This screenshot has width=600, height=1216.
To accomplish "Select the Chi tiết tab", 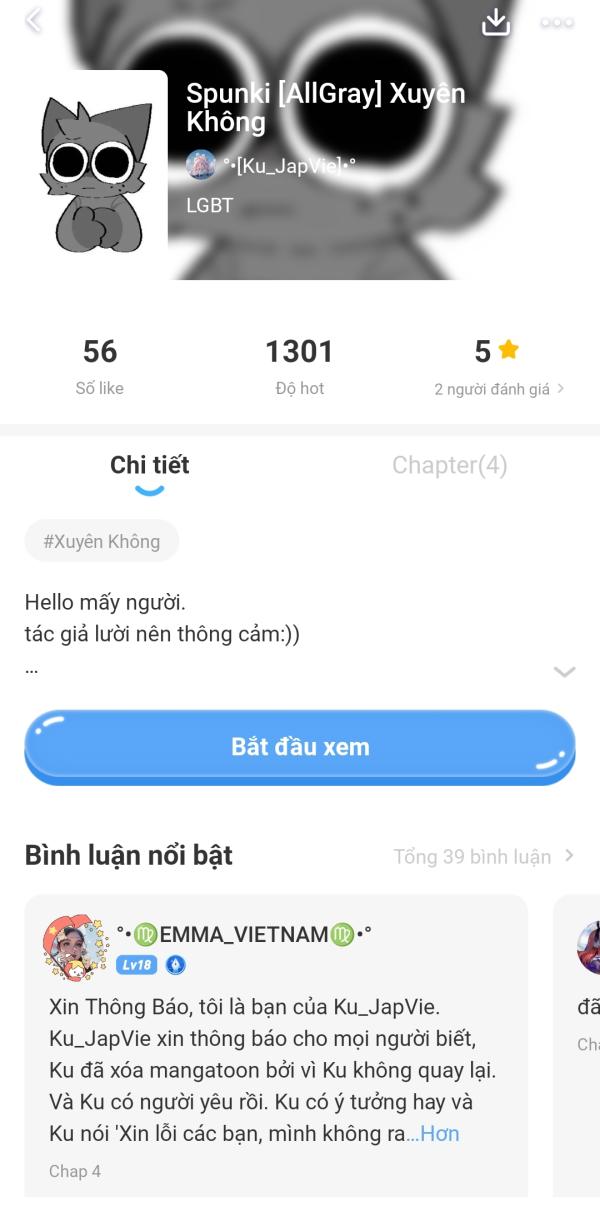I will 150,465.
